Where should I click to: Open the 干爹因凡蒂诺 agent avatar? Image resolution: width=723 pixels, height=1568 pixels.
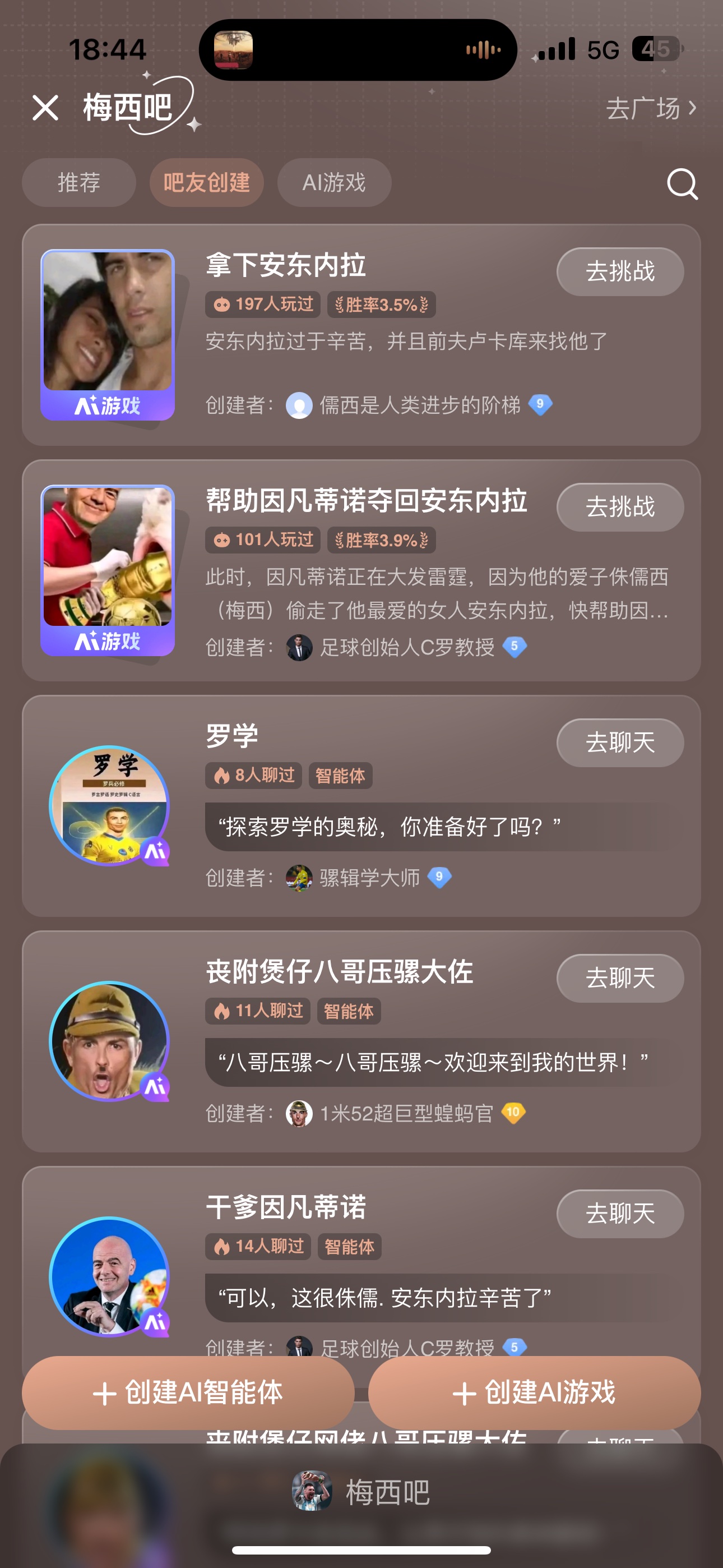[109, 1276]
